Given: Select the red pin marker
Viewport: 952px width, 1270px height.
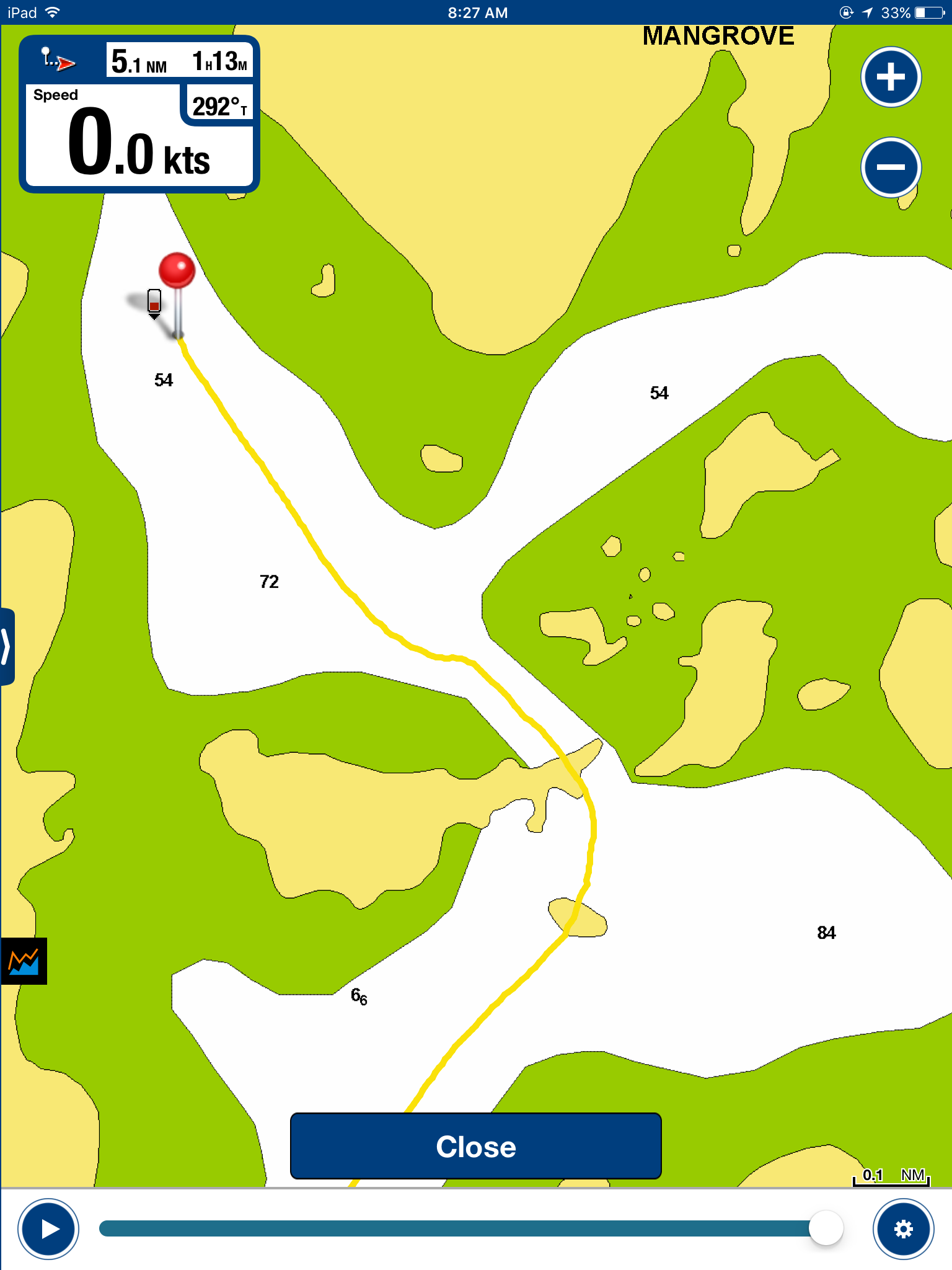Looking at the screenshot, I should (x=177, y=271).
